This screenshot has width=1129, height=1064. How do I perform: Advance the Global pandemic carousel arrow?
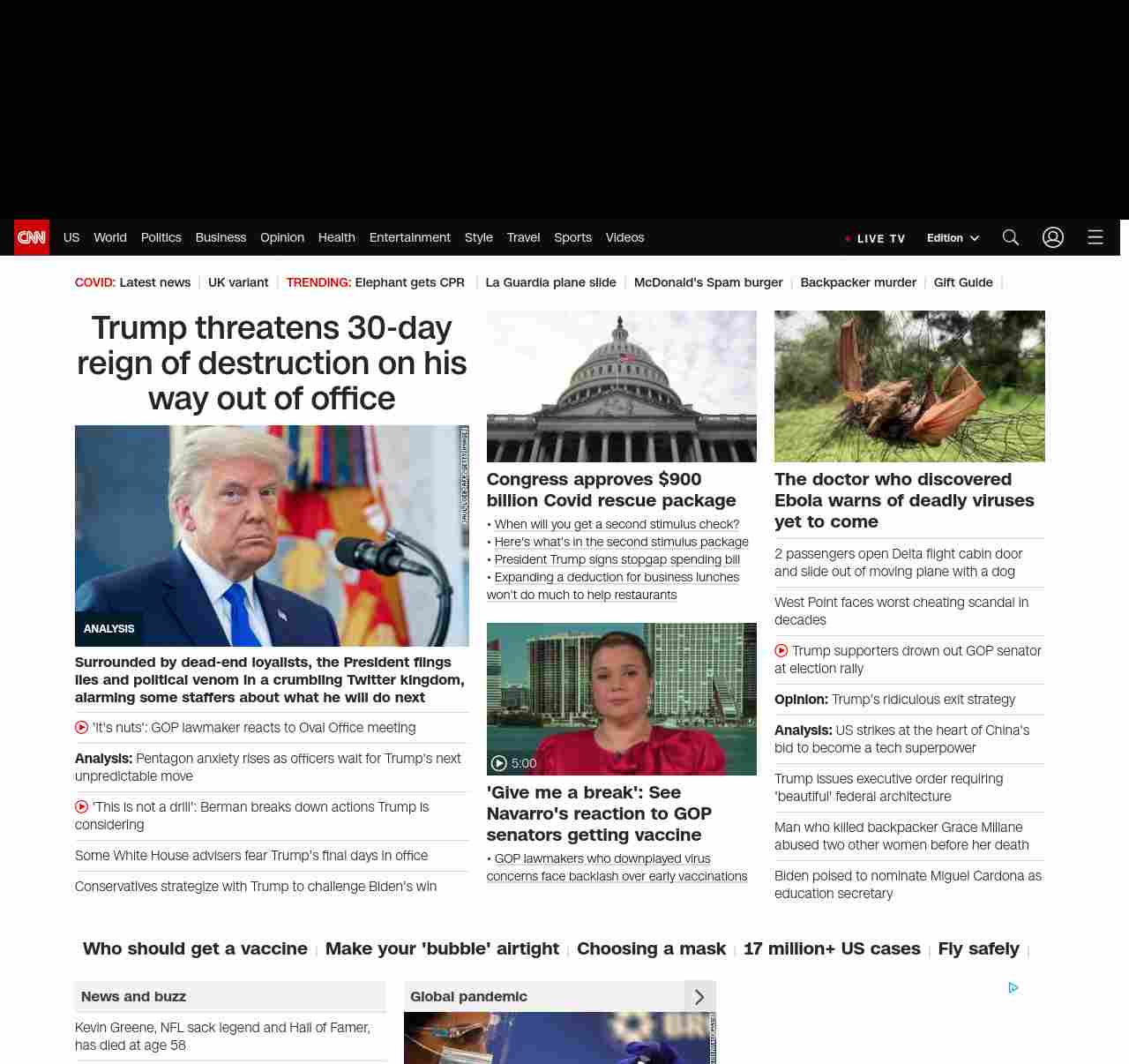699,997
